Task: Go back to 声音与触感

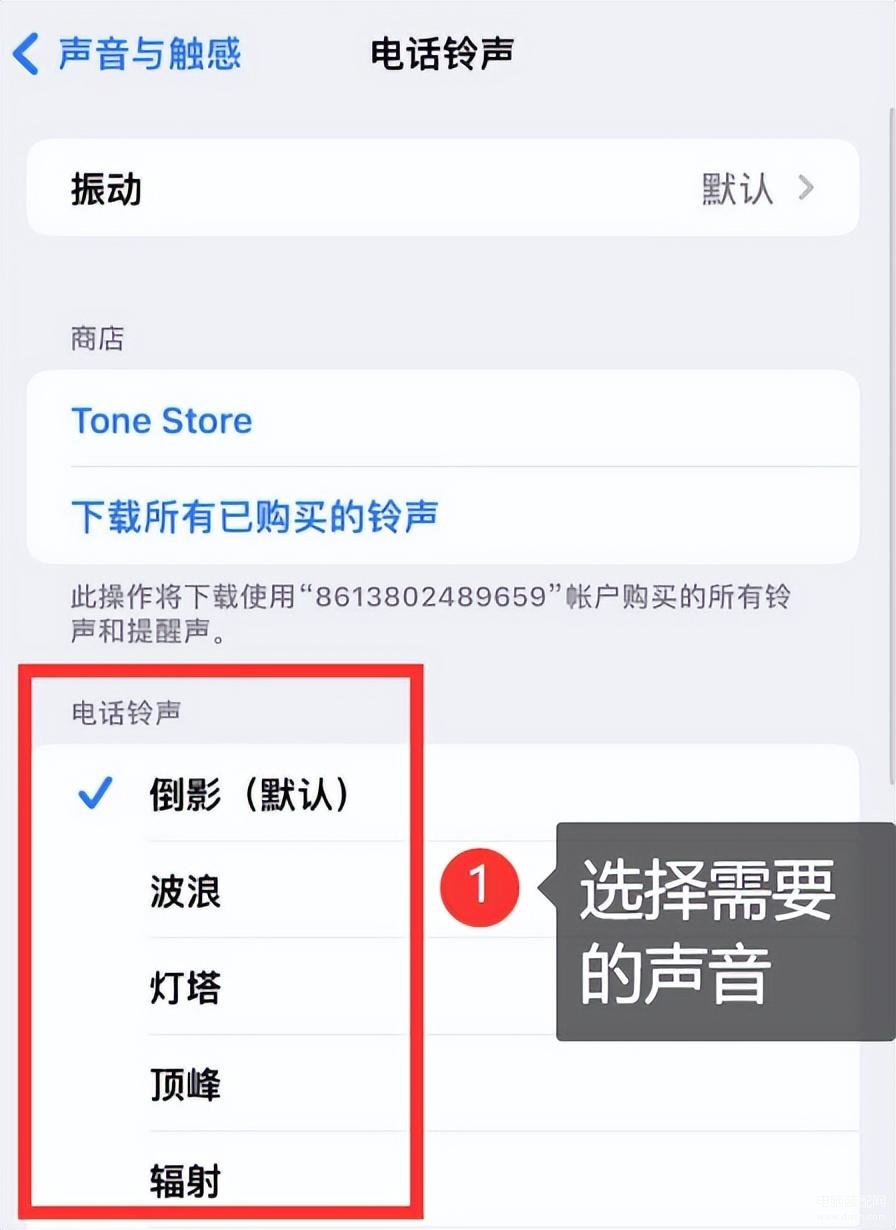Action: [128, 53]
